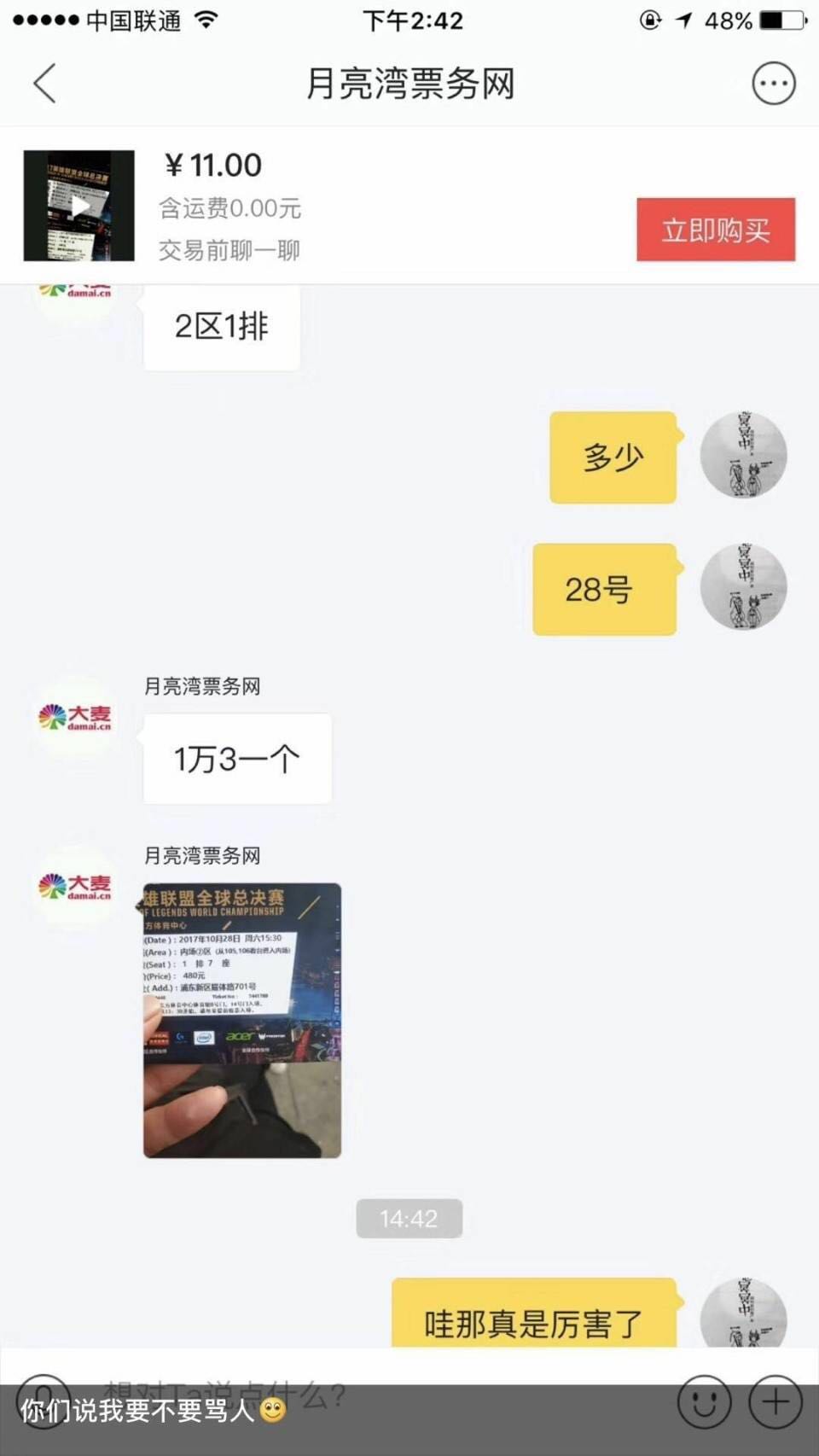819x1456 pixels.
Task: Tap the buyer's avatar next to 多少
Action: point(743,457)
